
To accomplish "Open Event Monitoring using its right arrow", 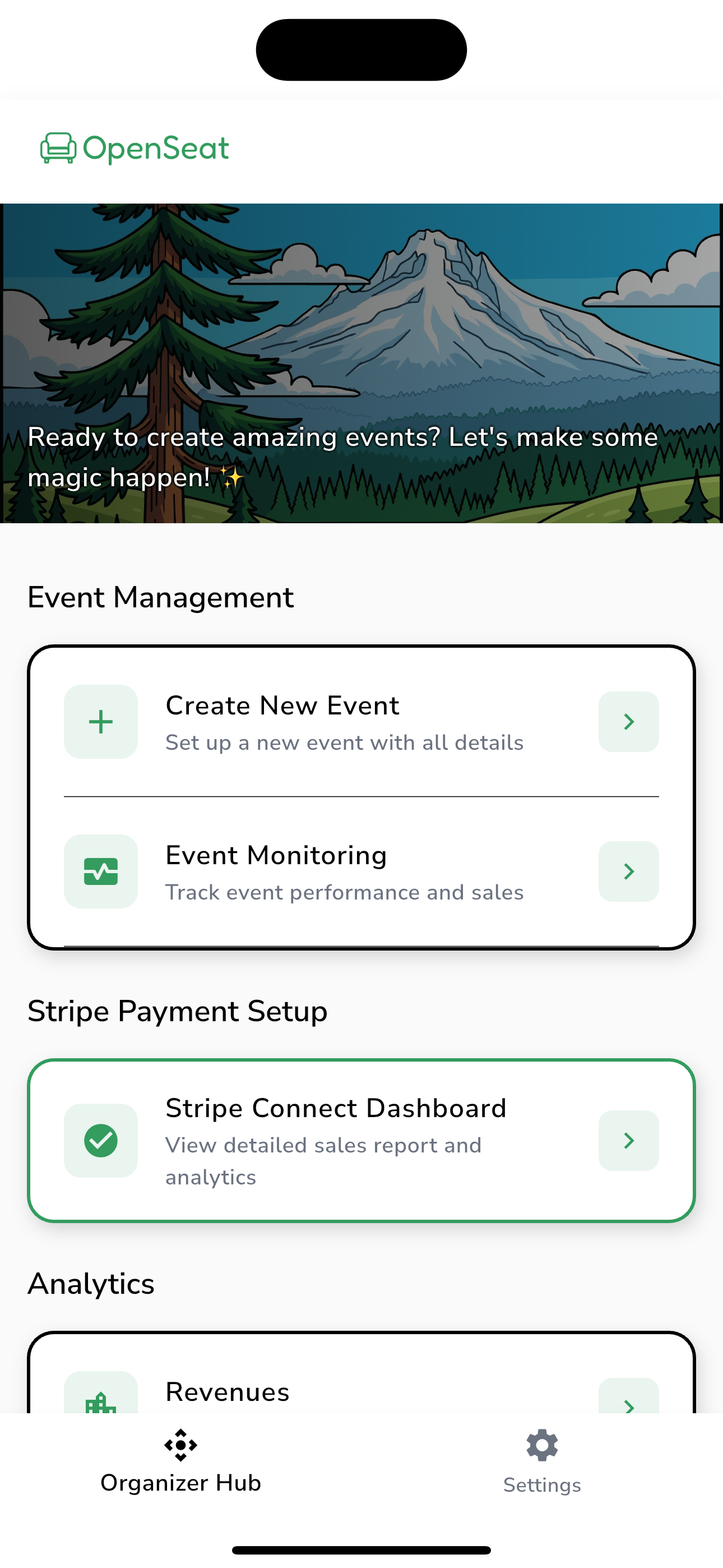I will coord(628,871).
